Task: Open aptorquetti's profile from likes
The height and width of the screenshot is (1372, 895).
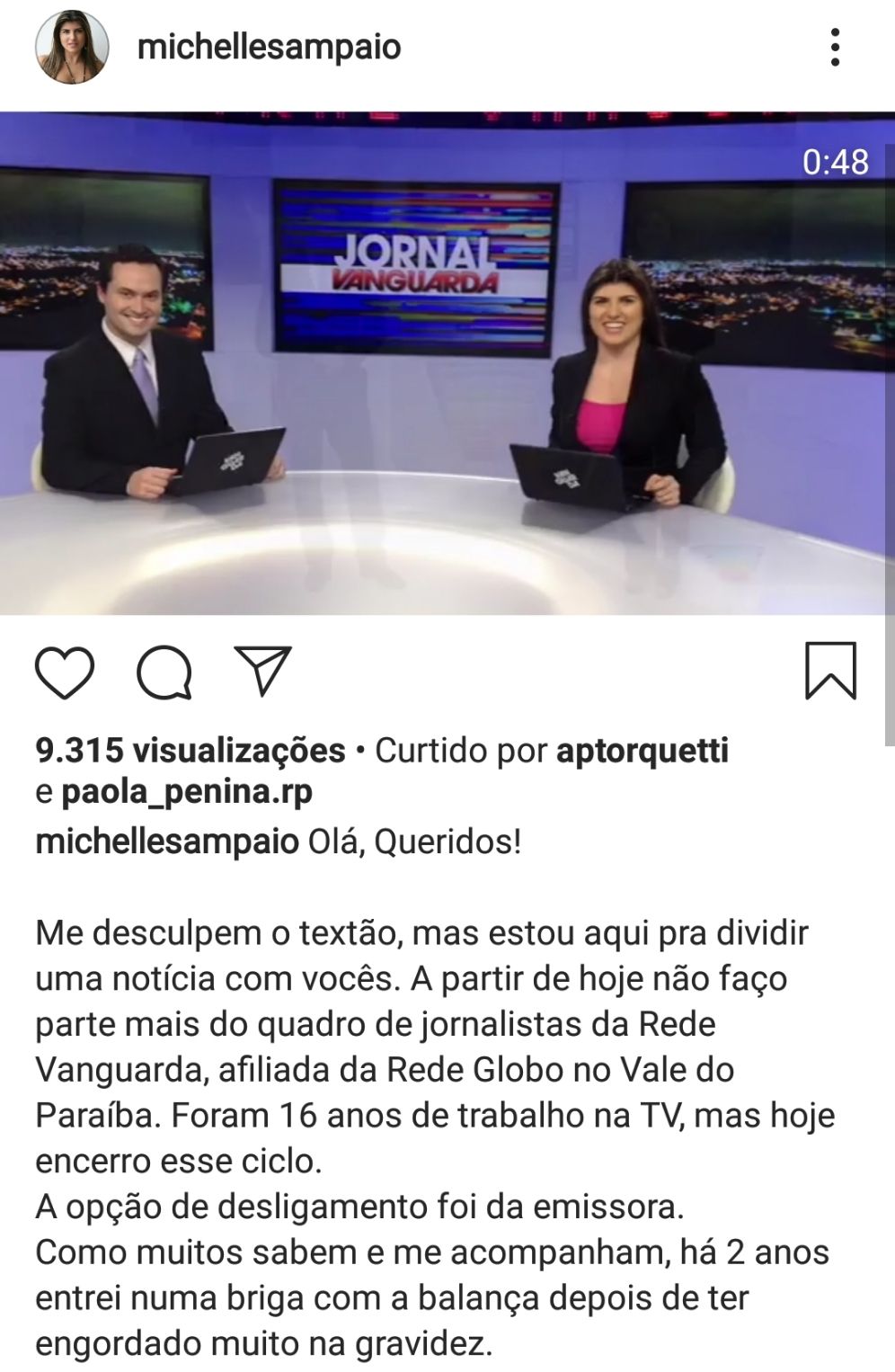Action: [642, 750]
